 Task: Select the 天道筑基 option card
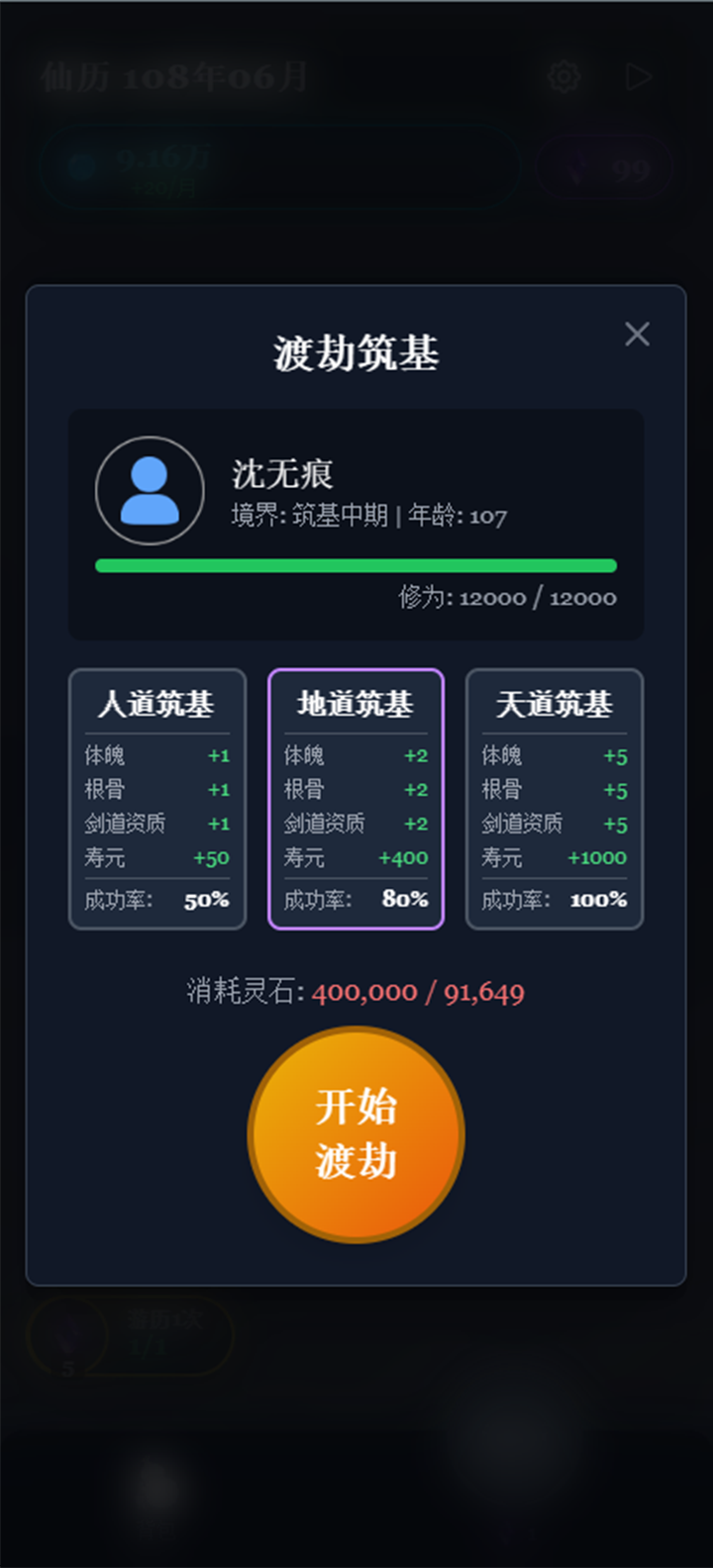tap(554, 798)
